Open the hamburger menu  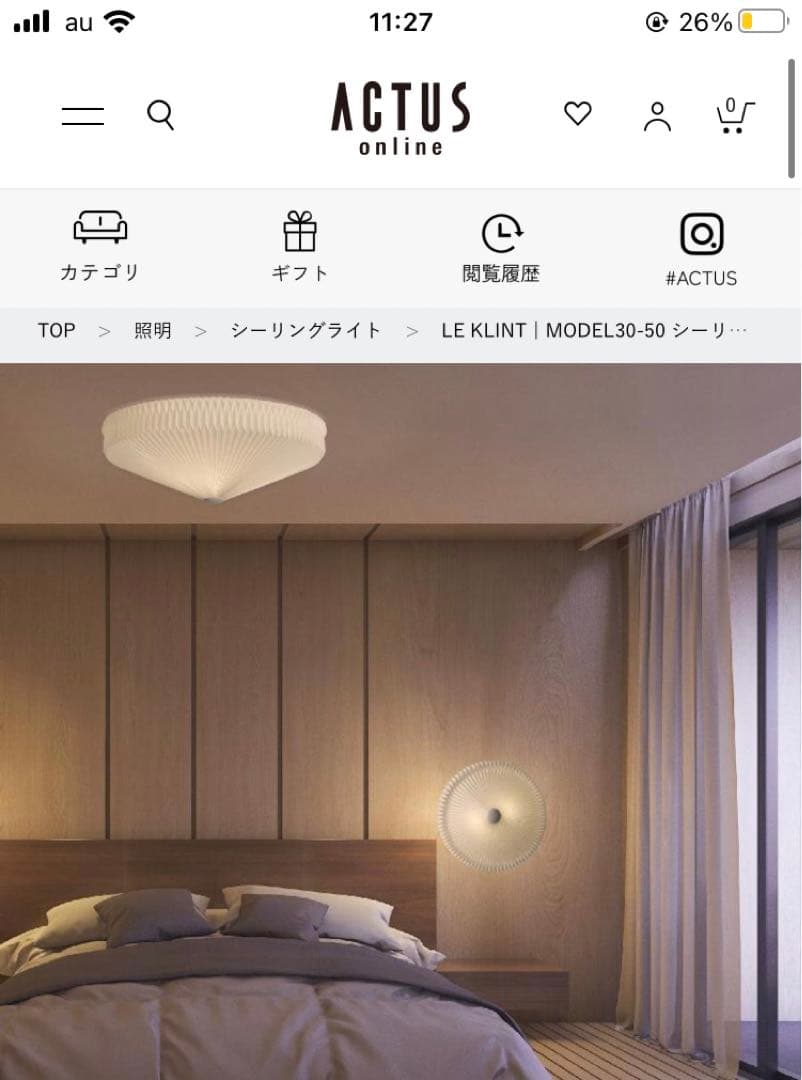(83, 116)
